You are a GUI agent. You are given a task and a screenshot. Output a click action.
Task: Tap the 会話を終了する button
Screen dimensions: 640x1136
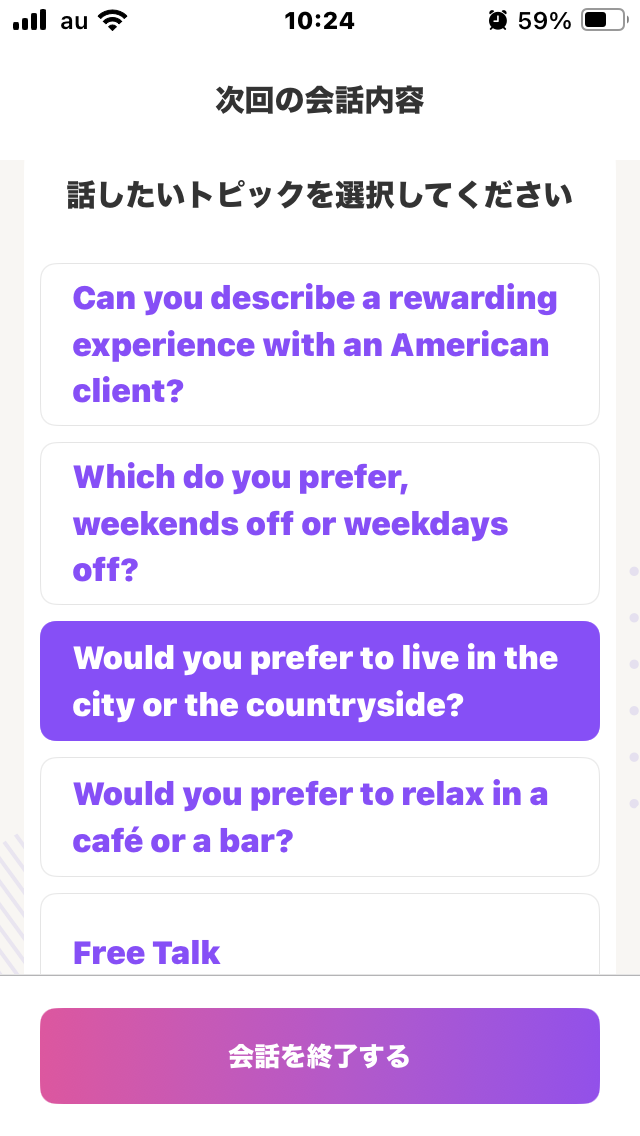[x=320, y=1056]
